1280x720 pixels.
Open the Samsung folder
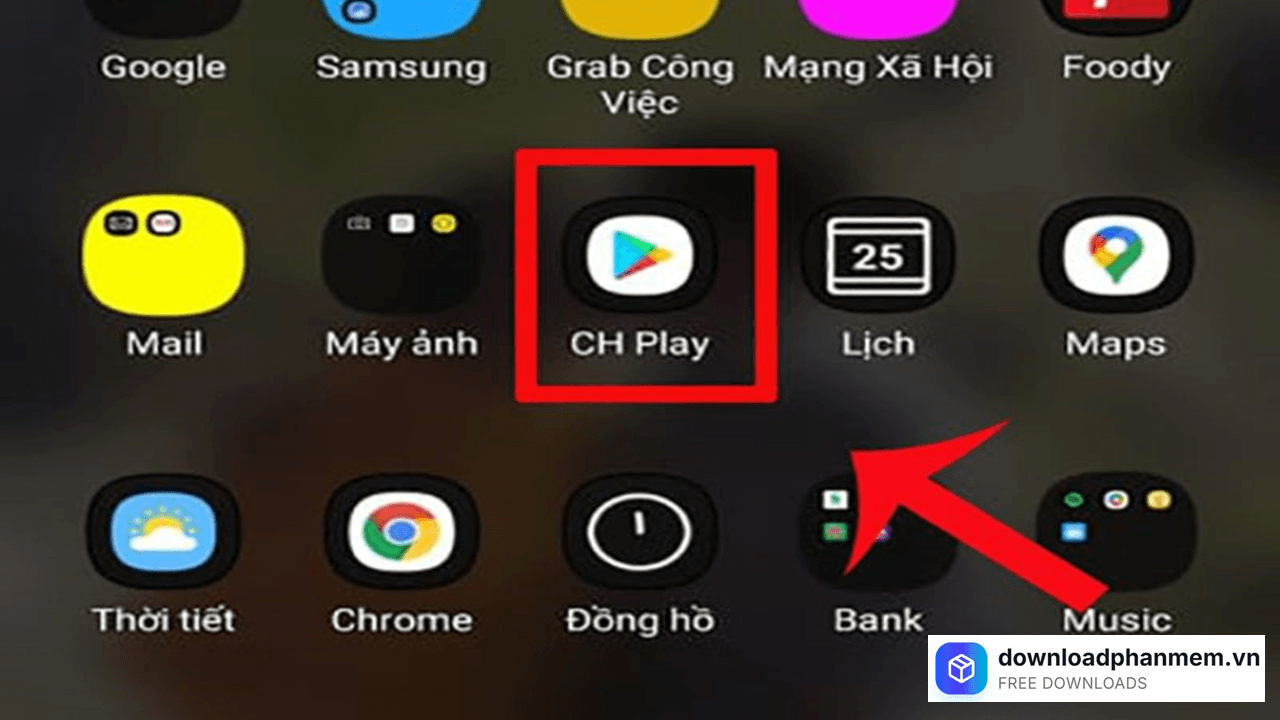point(401,25)
